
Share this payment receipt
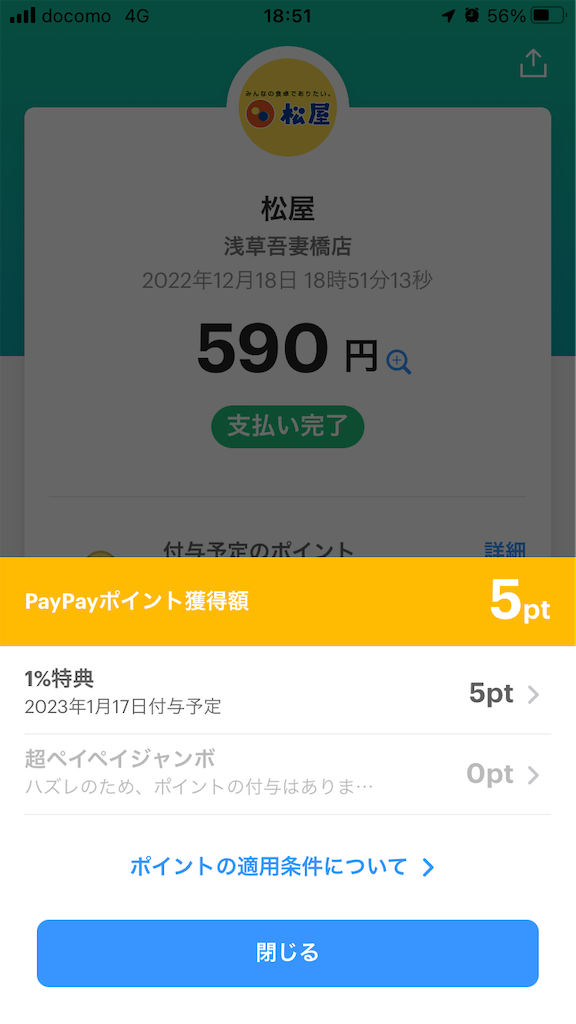(533, 63)
